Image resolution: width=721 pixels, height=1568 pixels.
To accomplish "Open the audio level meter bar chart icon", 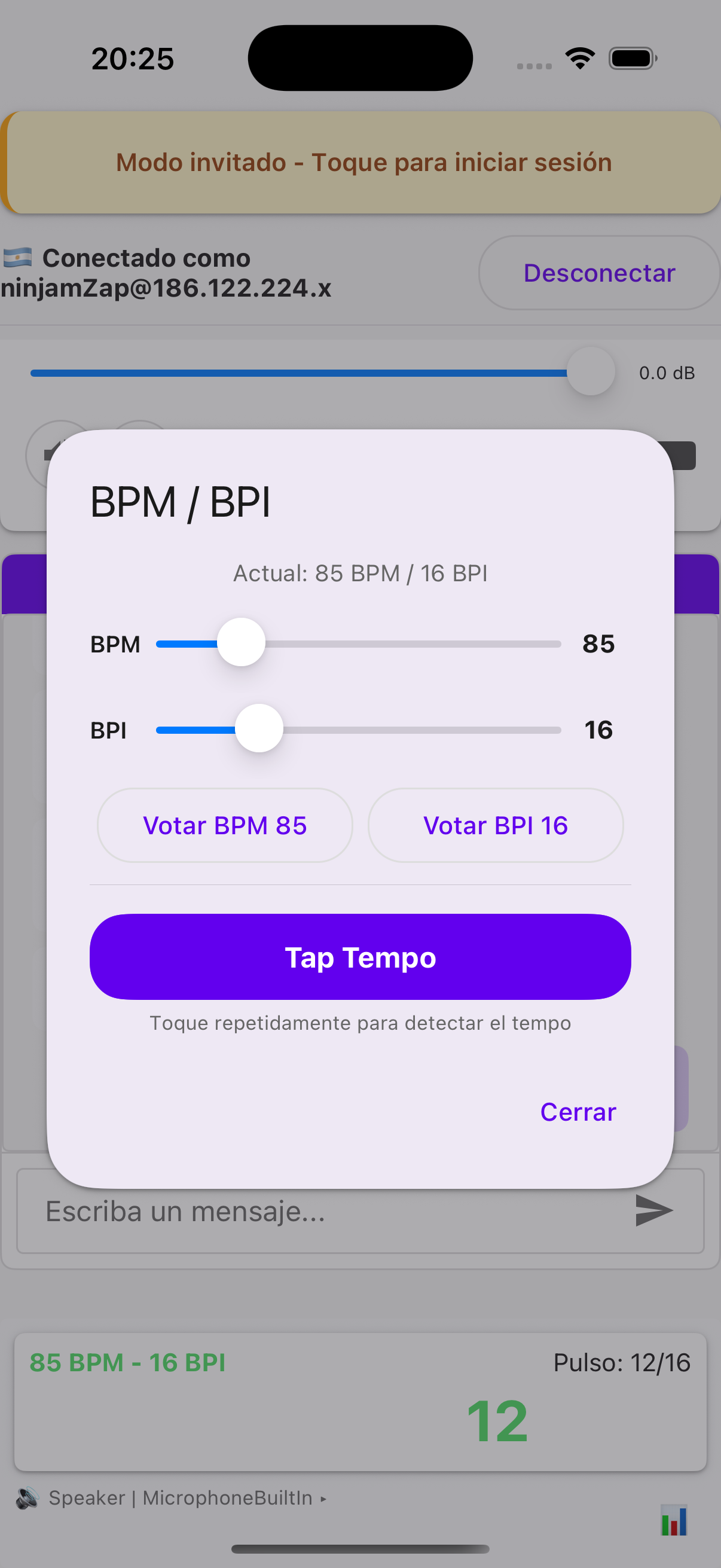I will (673, 1520).
